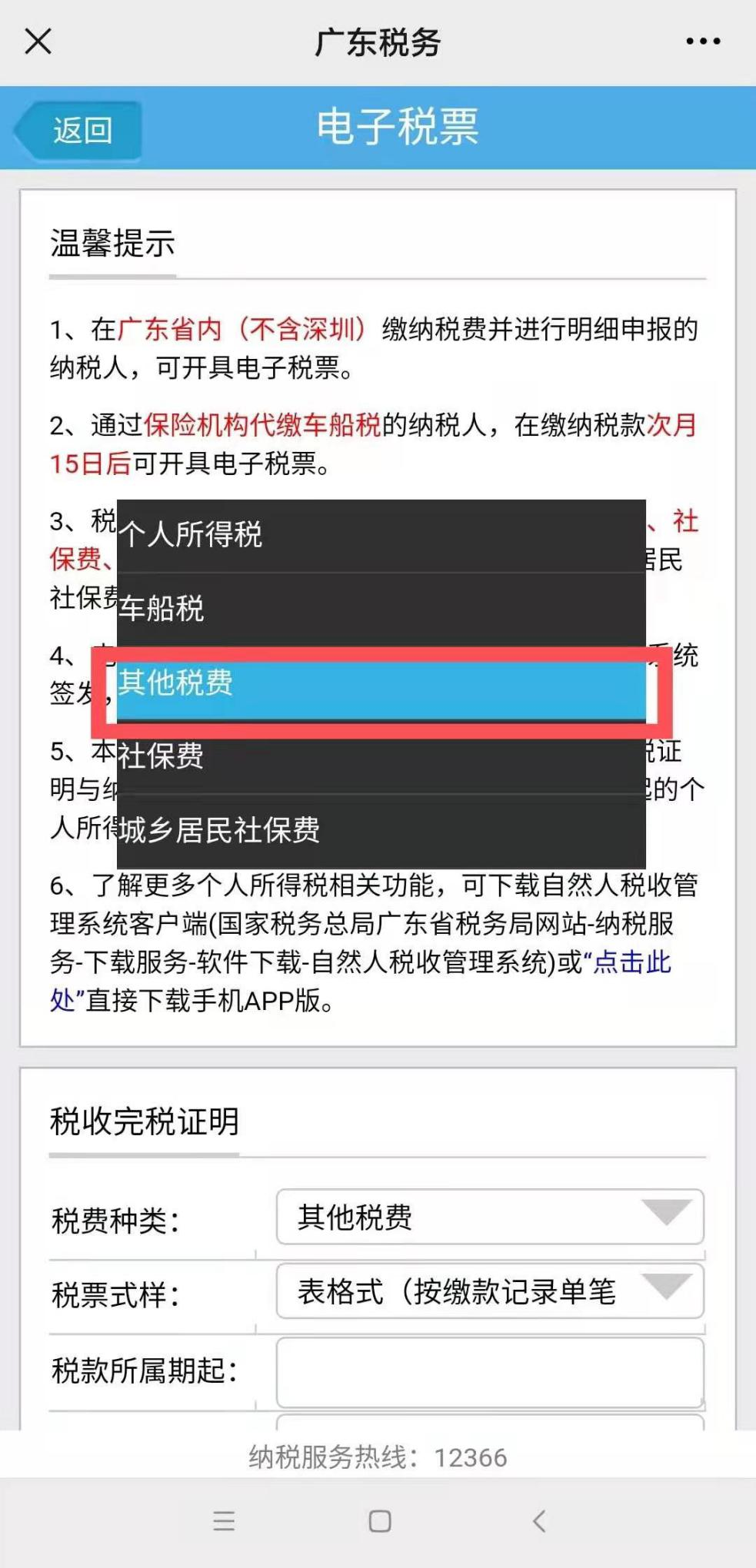Choose 车船税 in the list
This screenshot has height=1568, width=756.
coord(381,609)
